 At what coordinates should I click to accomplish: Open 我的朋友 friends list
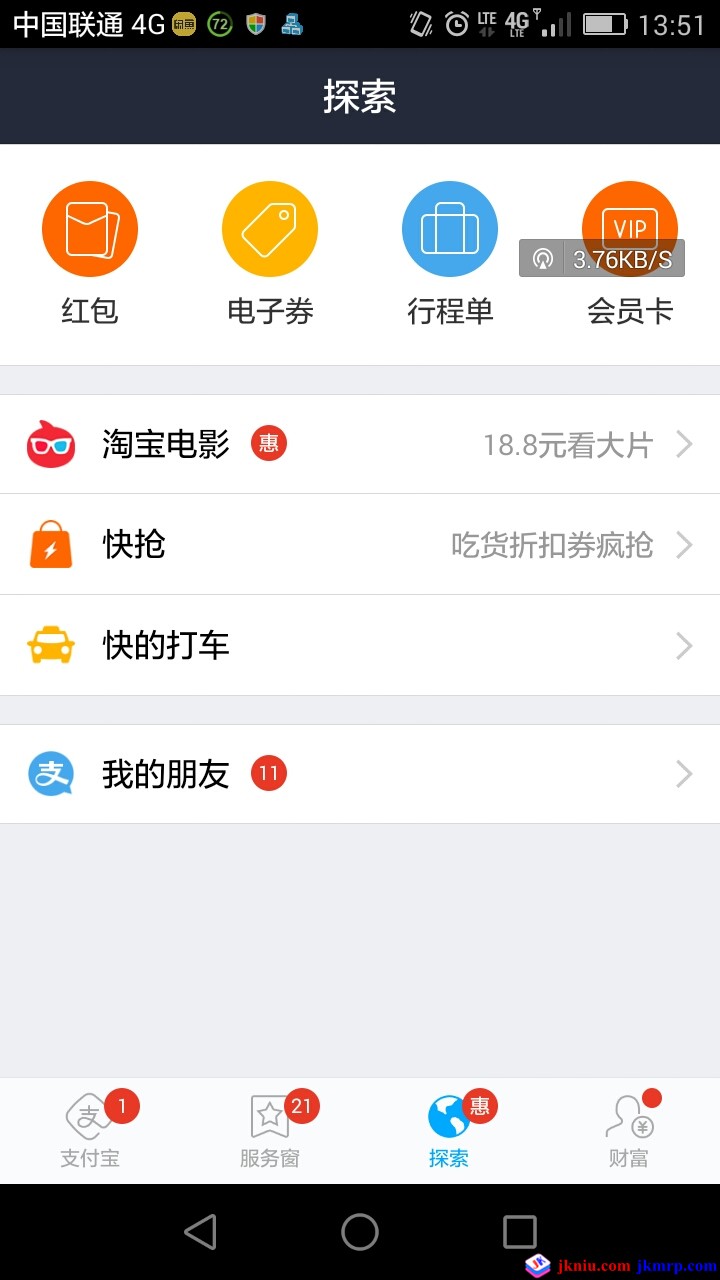(x=360, y=774)
